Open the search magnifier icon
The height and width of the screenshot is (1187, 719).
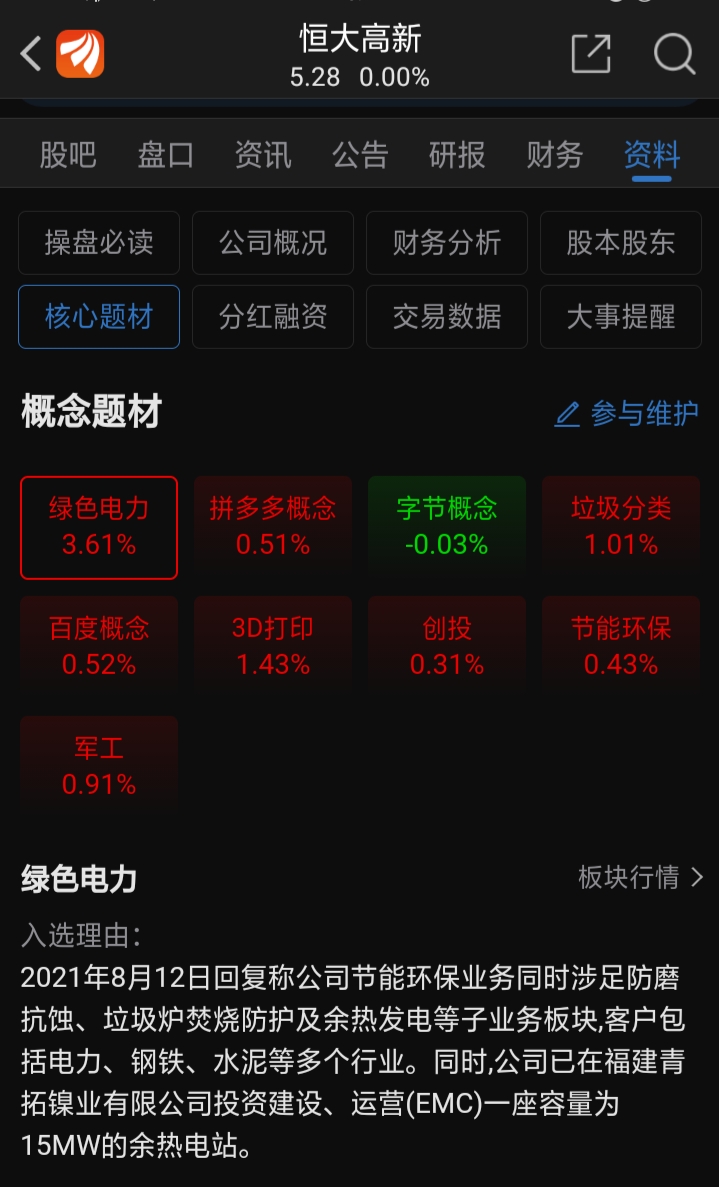pyautogui.click(x=674, y=54)
